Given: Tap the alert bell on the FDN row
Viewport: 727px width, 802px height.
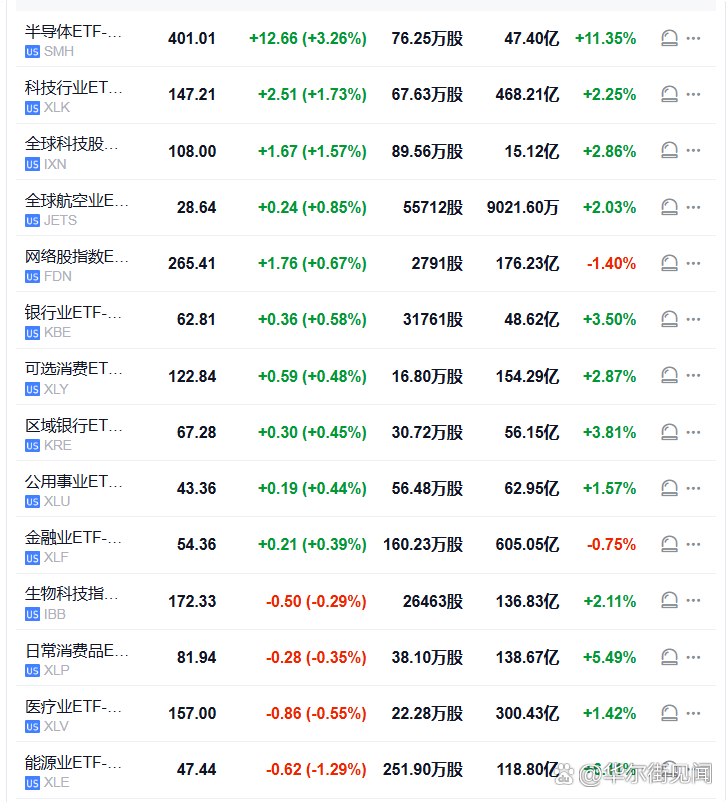Looking at the screenshot, I should click(x=669, y=264).
